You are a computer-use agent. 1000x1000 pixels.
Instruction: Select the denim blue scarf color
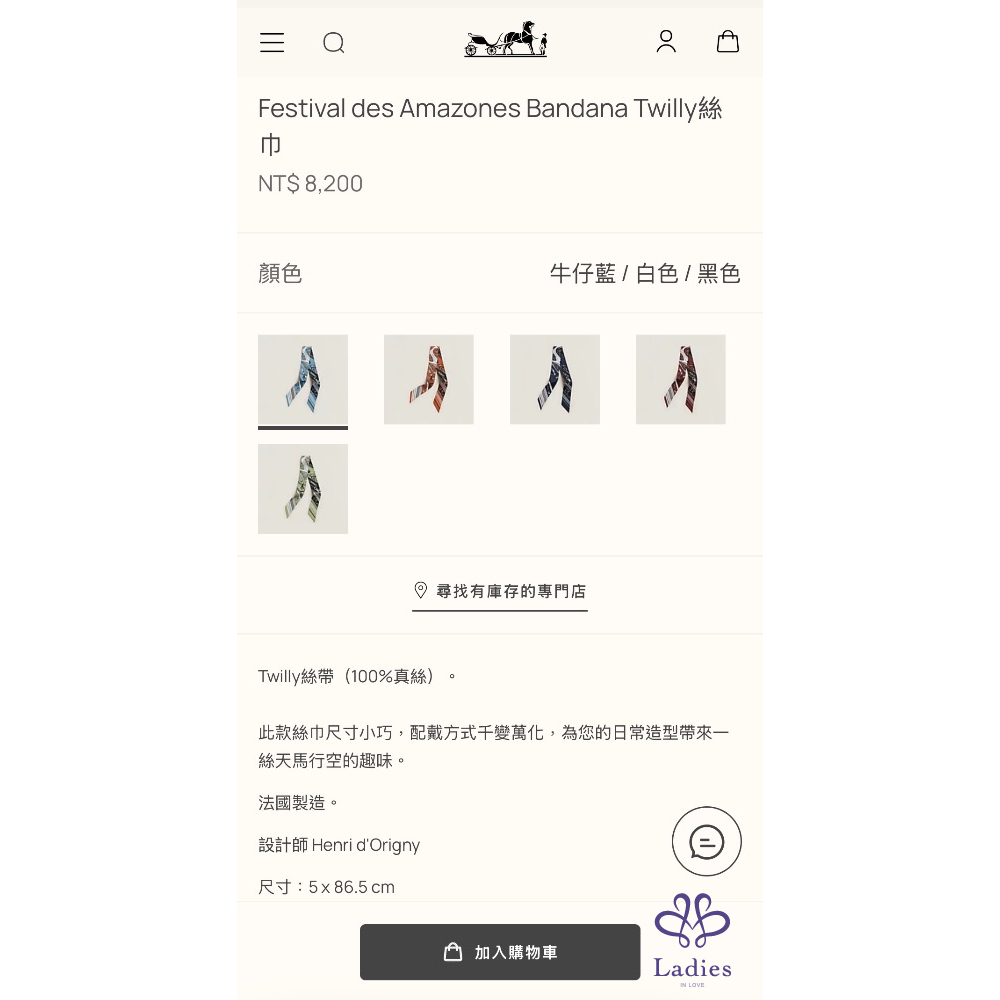(303, 379)
